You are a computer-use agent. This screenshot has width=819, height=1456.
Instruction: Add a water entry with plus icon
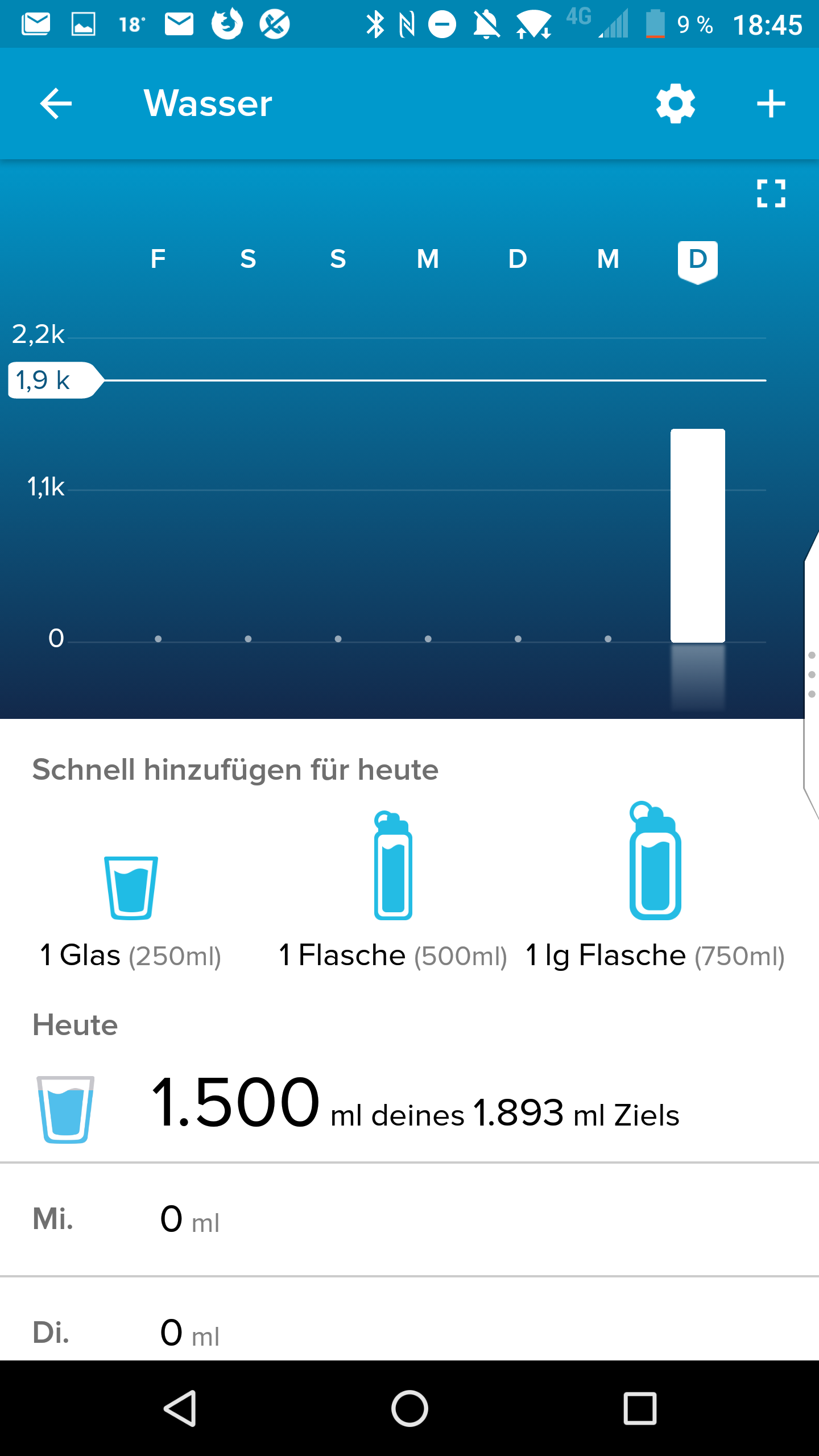(x=771, y=104)
